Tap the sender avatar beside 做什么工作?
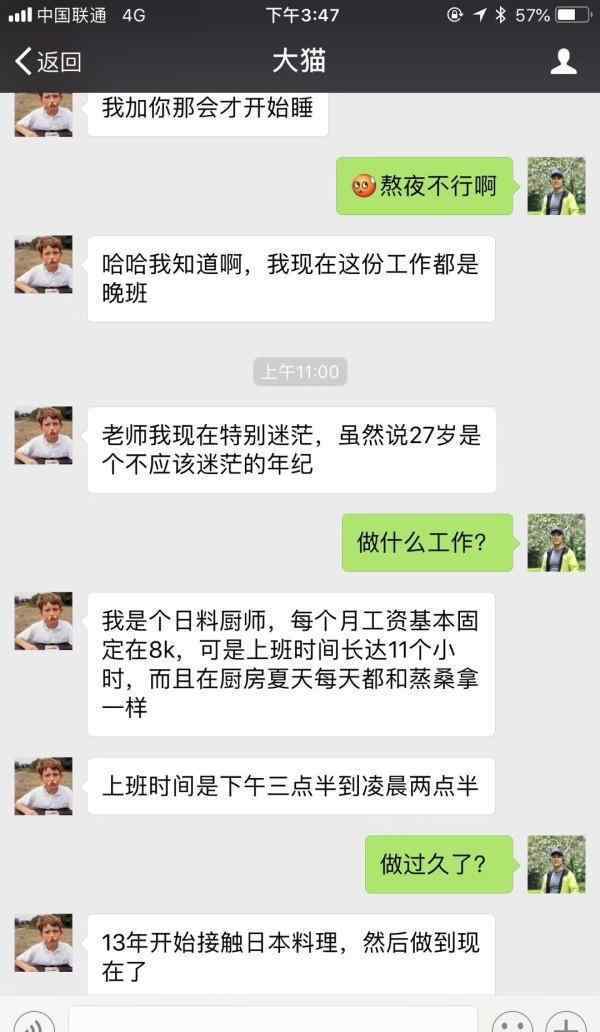This screenshot has width=600, height=1032. pyautogui.click(x=557, y=542)
